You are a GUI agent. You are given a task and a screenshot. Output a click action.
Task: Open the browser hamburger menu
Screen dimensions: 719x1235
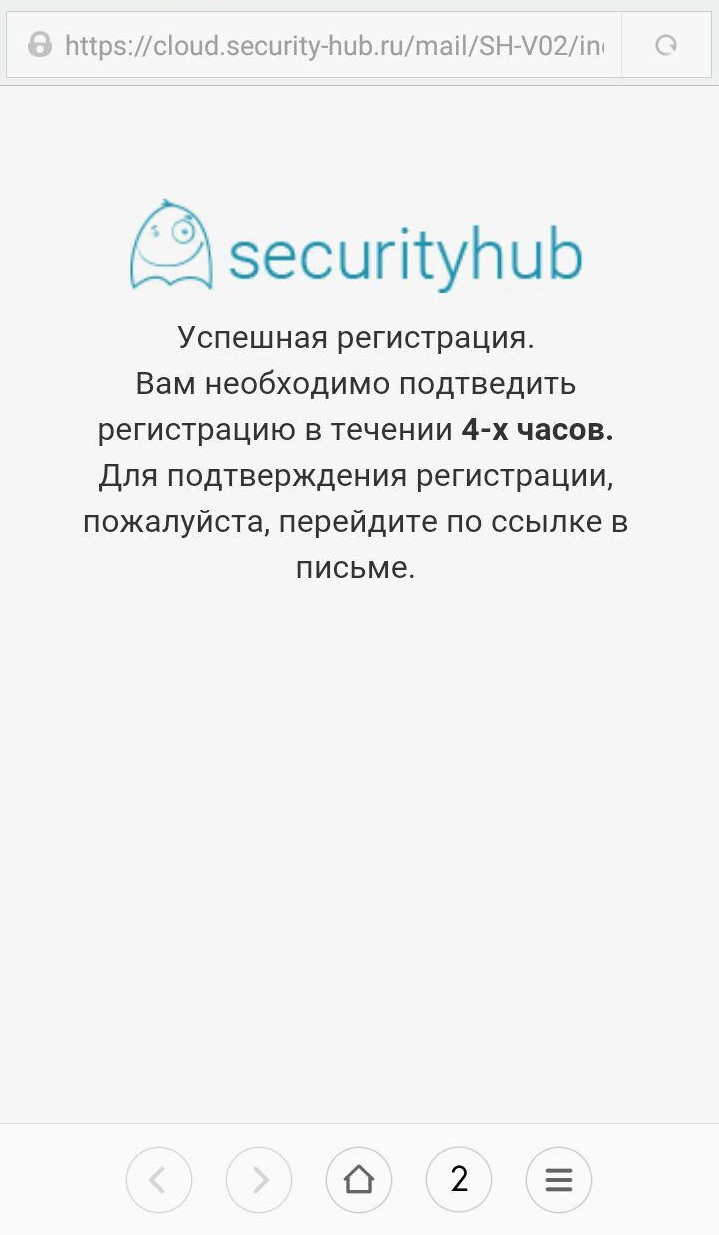pos(559,1180)
